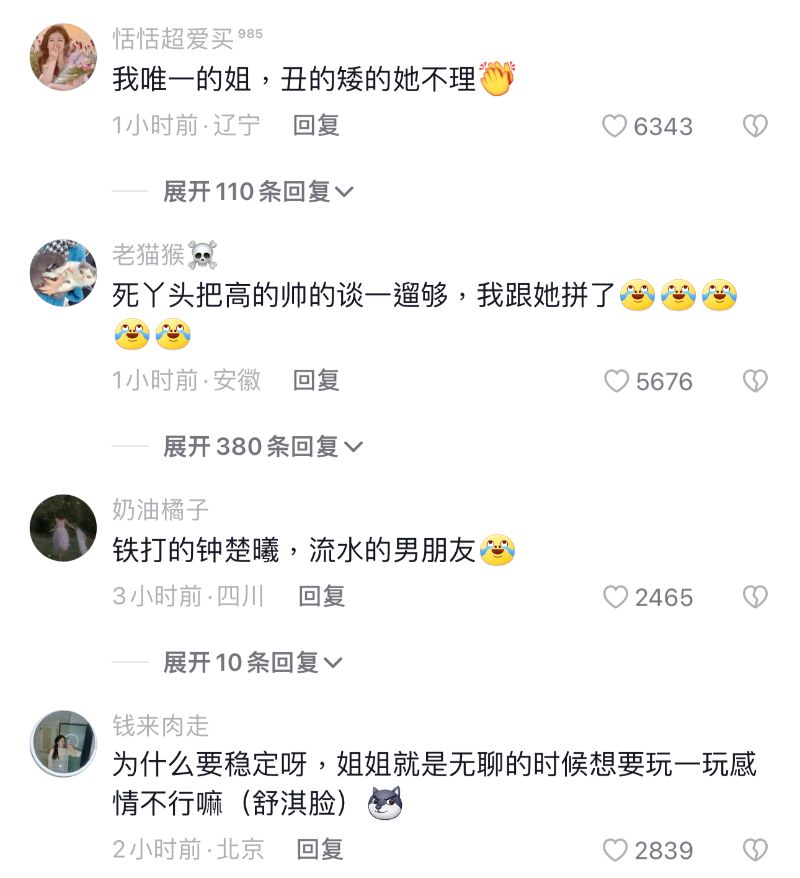Viewport: 800px width, 878px height.
Task: Dislike the comment by 恬恬超爱买
Action: click(755, 126)
